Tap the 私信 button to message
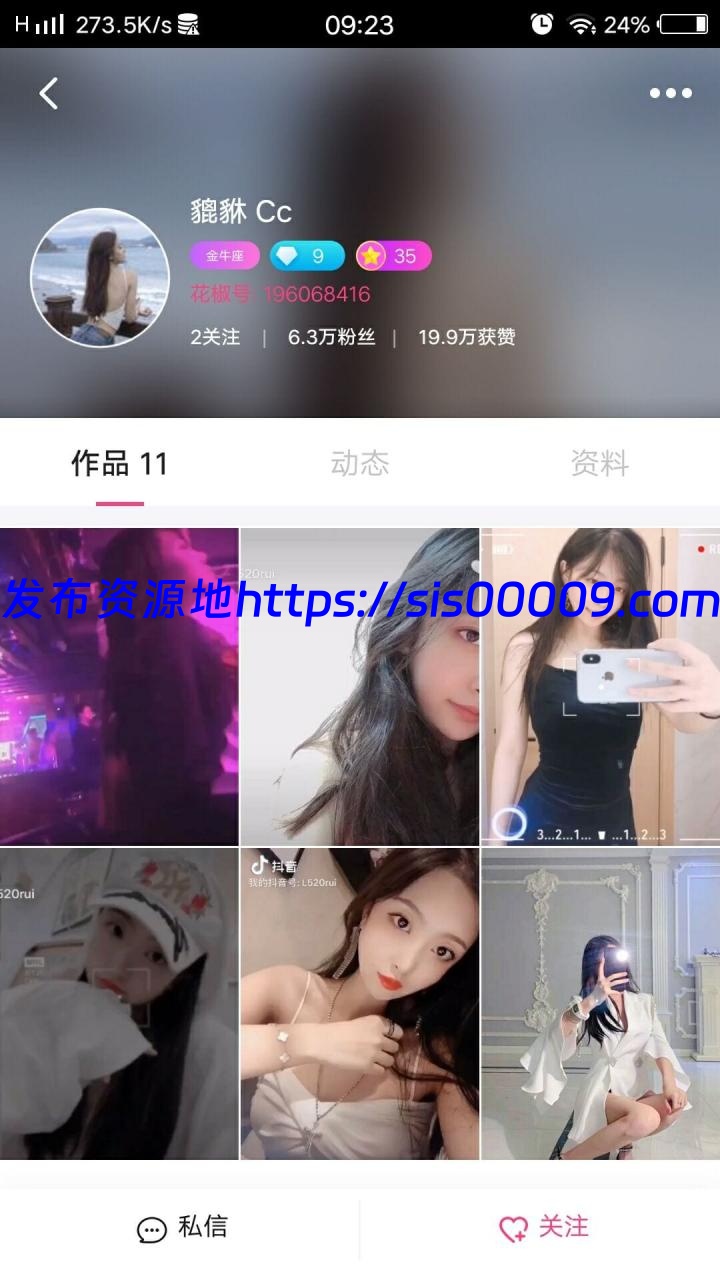Screen dimensions: 720x1280 pos(180,1227)
